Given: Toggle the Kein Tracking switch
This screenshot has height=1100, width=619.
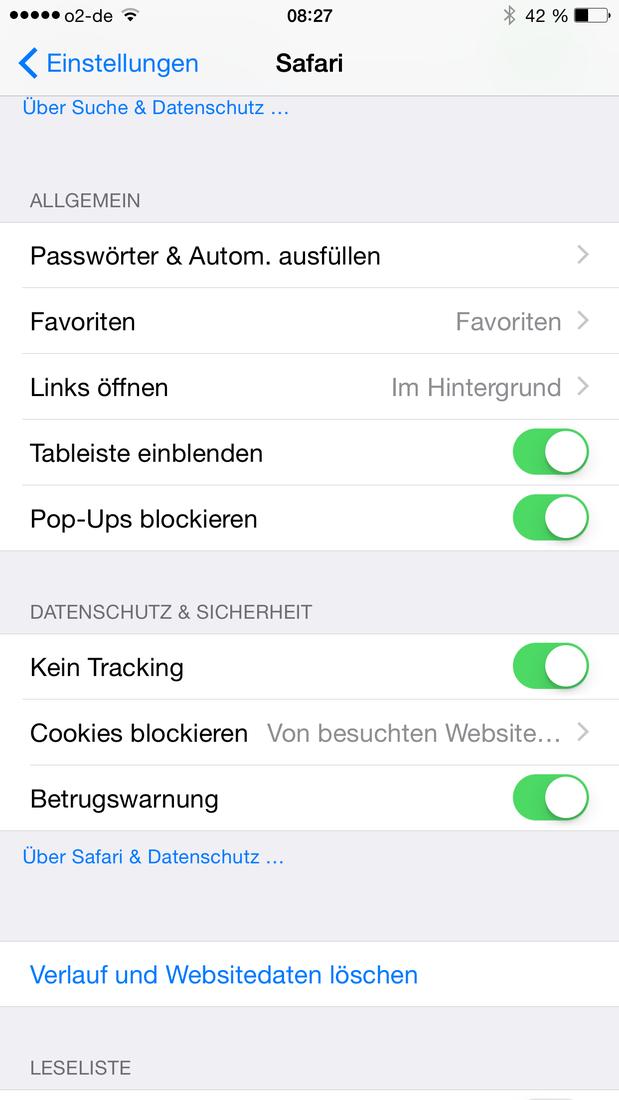Looking at the screenshot, I should [x=551, y=666].
